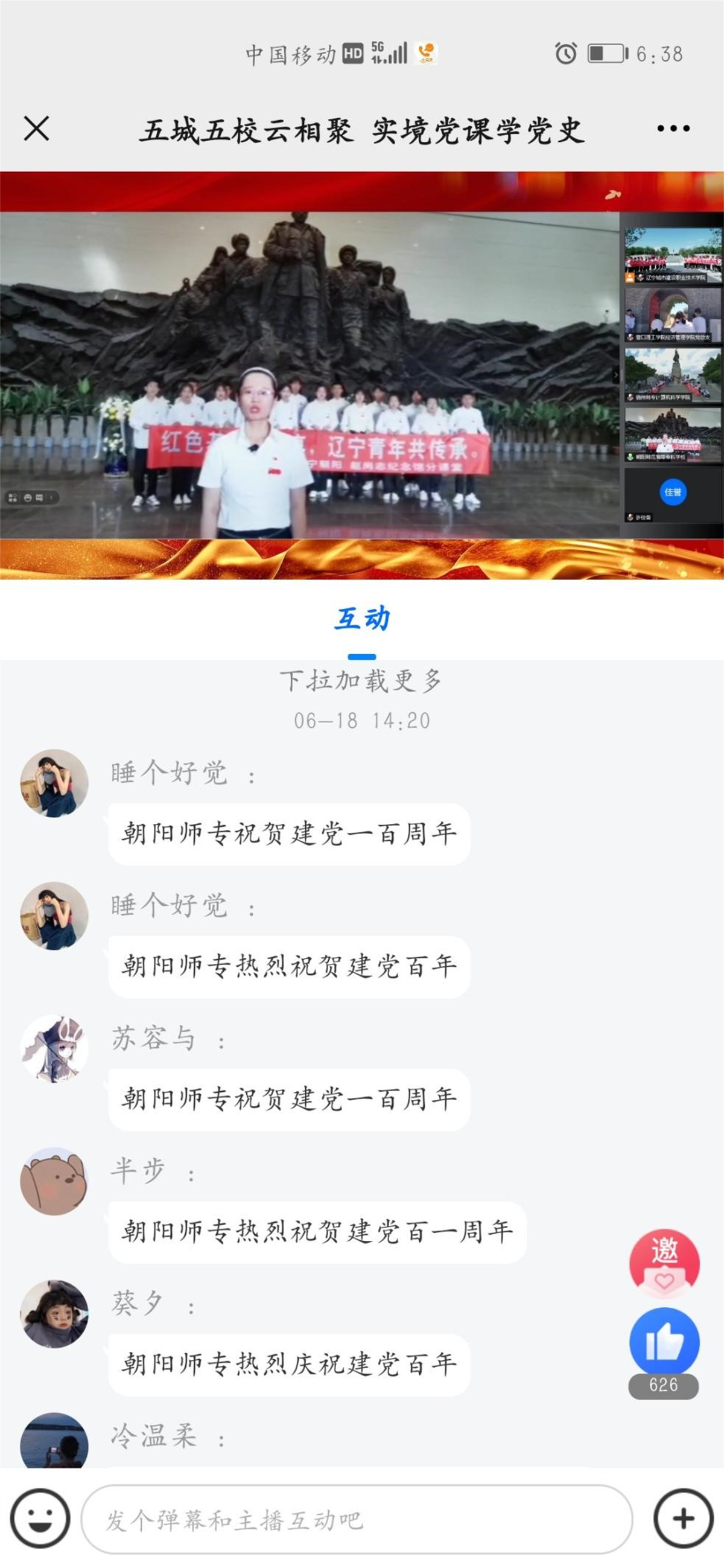This screenshot has height=1568, width=724.
Task: Open the three-dot more options menu
Action: (673, 129)
